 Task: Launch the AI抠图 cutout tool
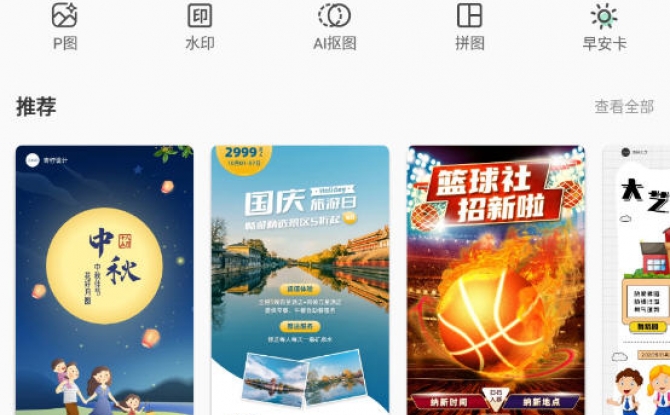click(334, 25)
